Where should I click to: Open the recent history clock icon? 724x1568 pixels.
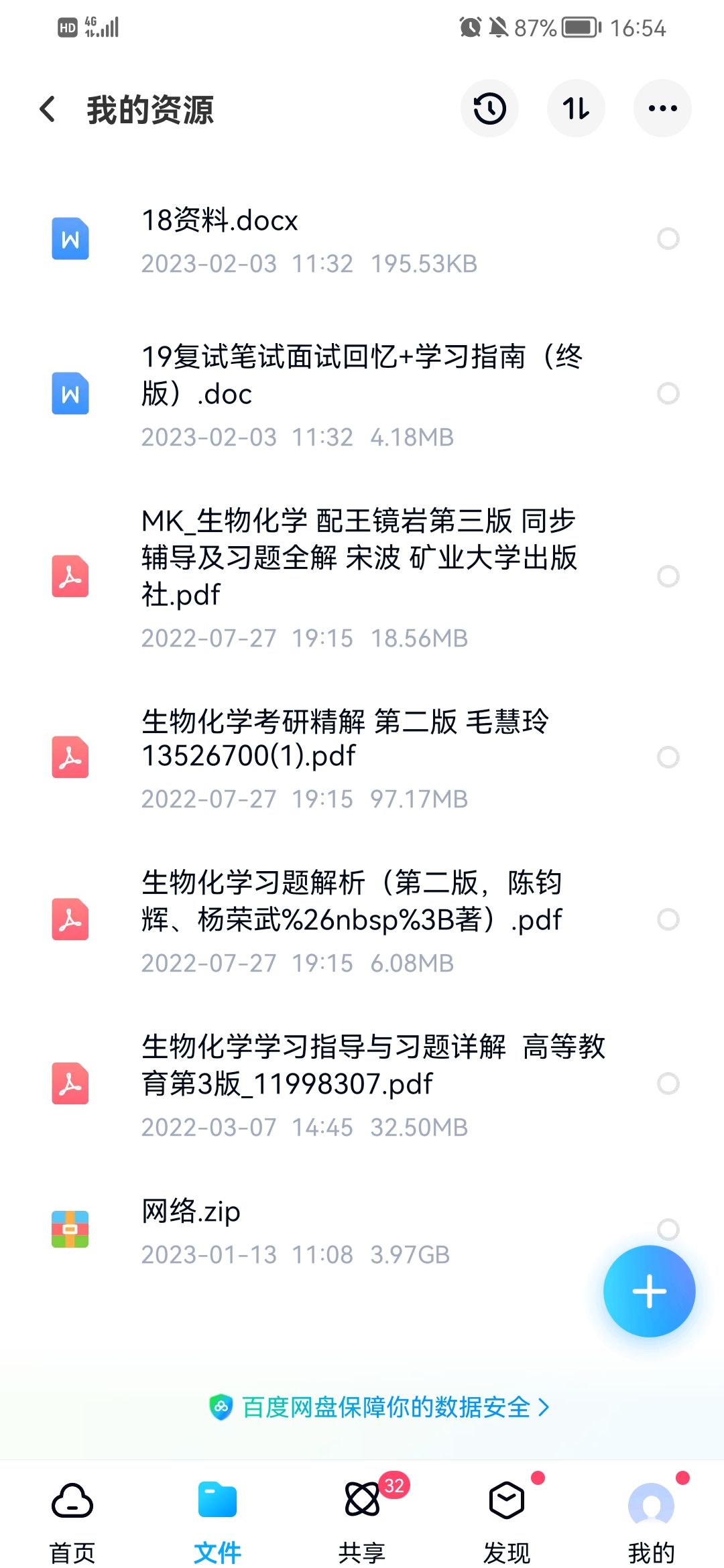489,109
